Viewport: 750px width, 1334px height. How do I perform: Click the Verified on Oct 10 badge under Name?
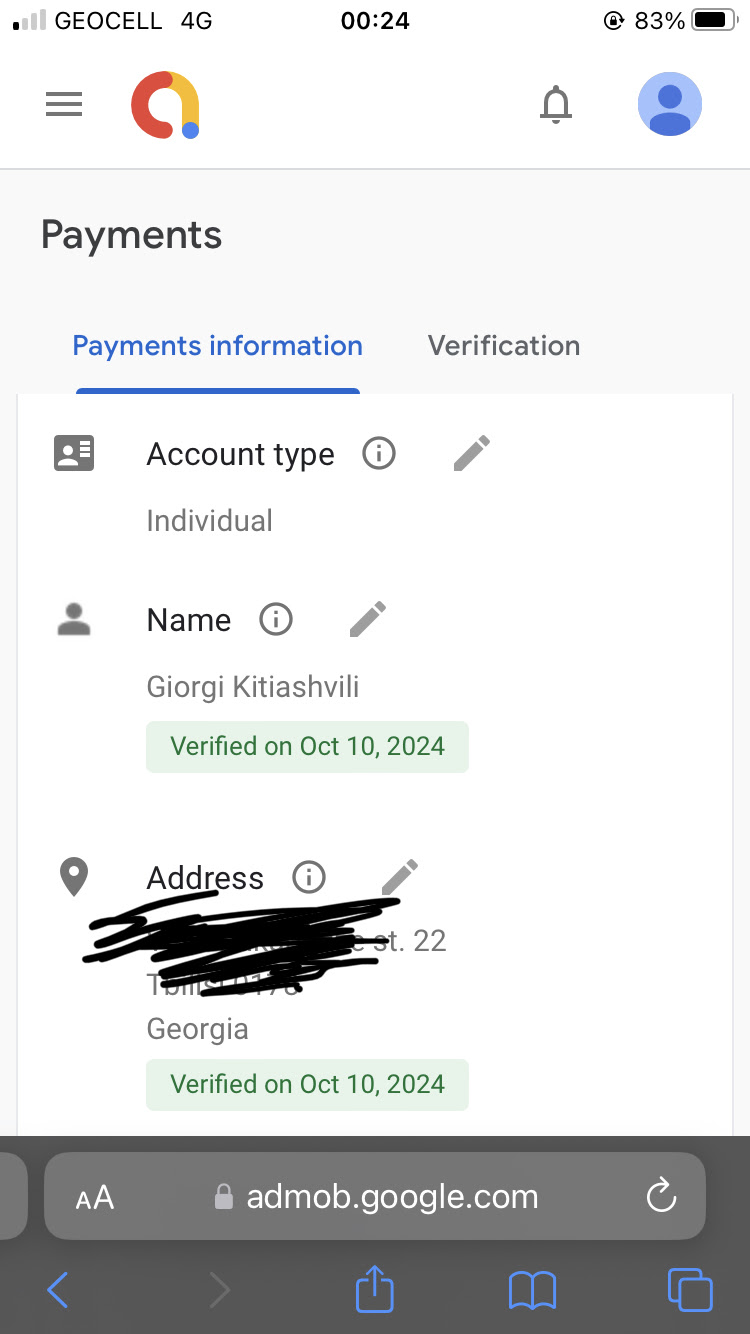coord(306,746)
